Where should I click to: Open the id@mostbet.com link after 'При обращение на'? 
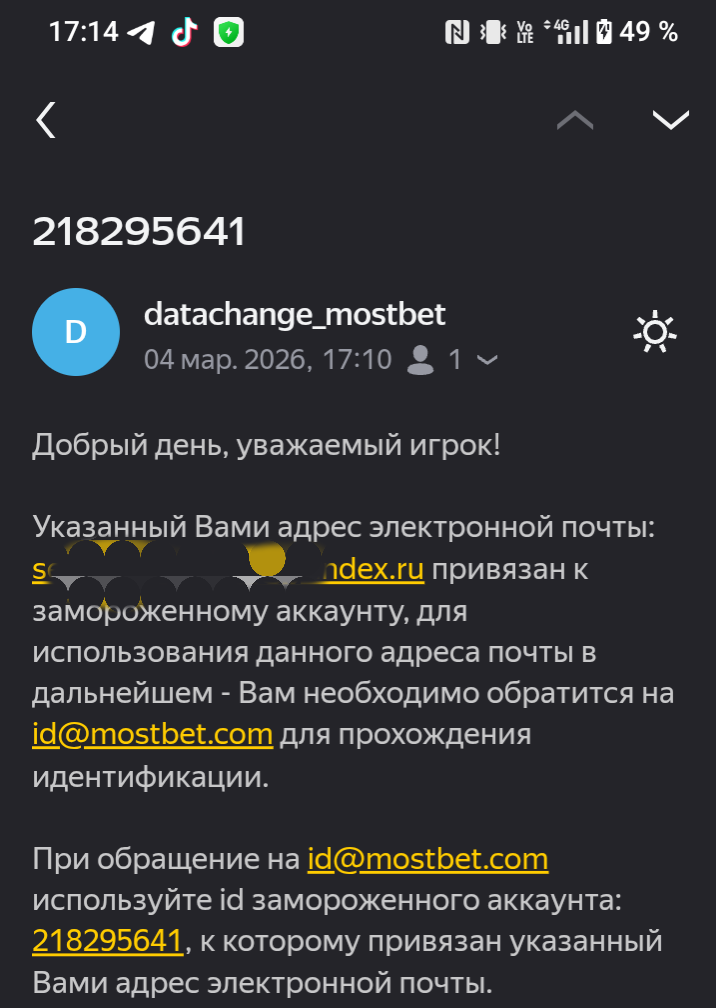(x=427, y=859)
